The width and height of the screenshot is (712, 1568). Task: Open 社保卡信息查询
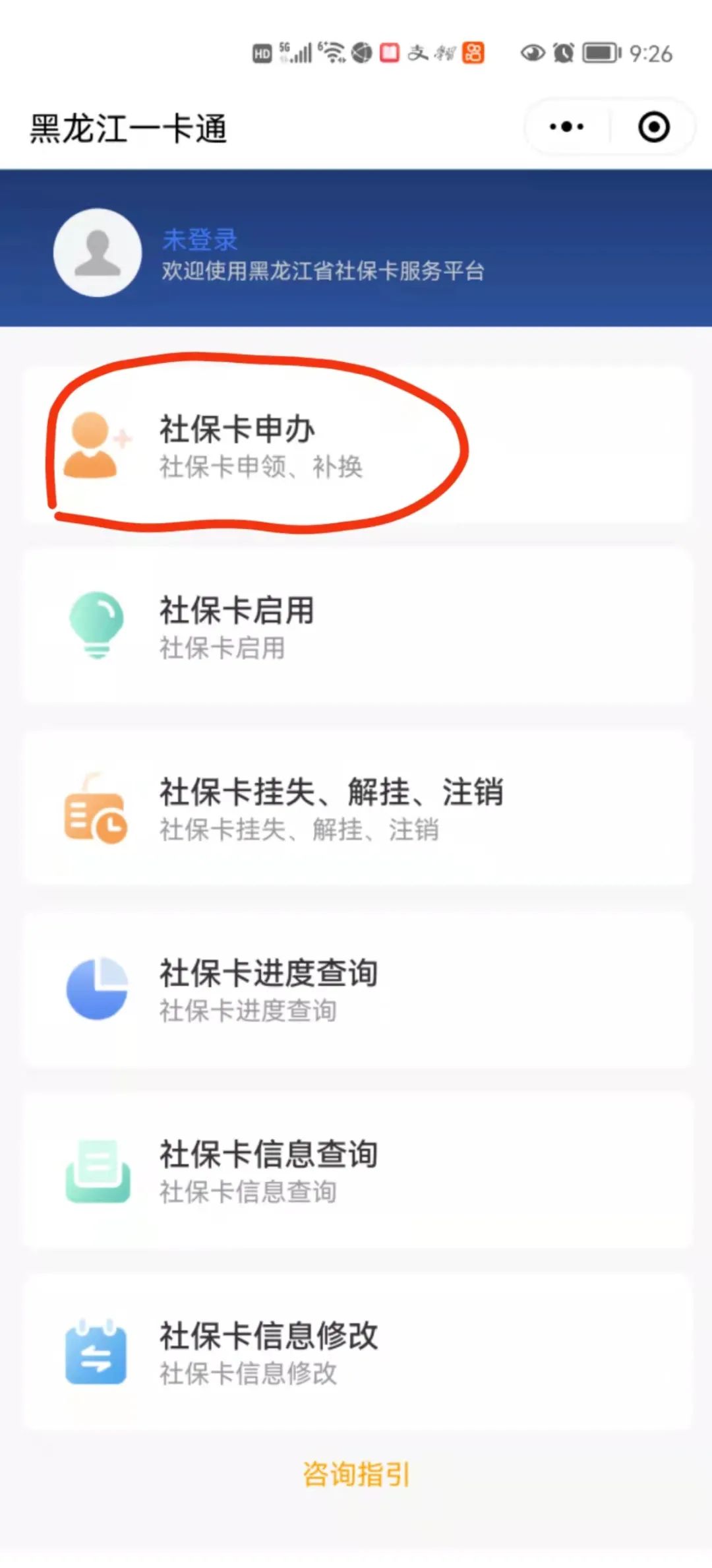click(356, 1171)
